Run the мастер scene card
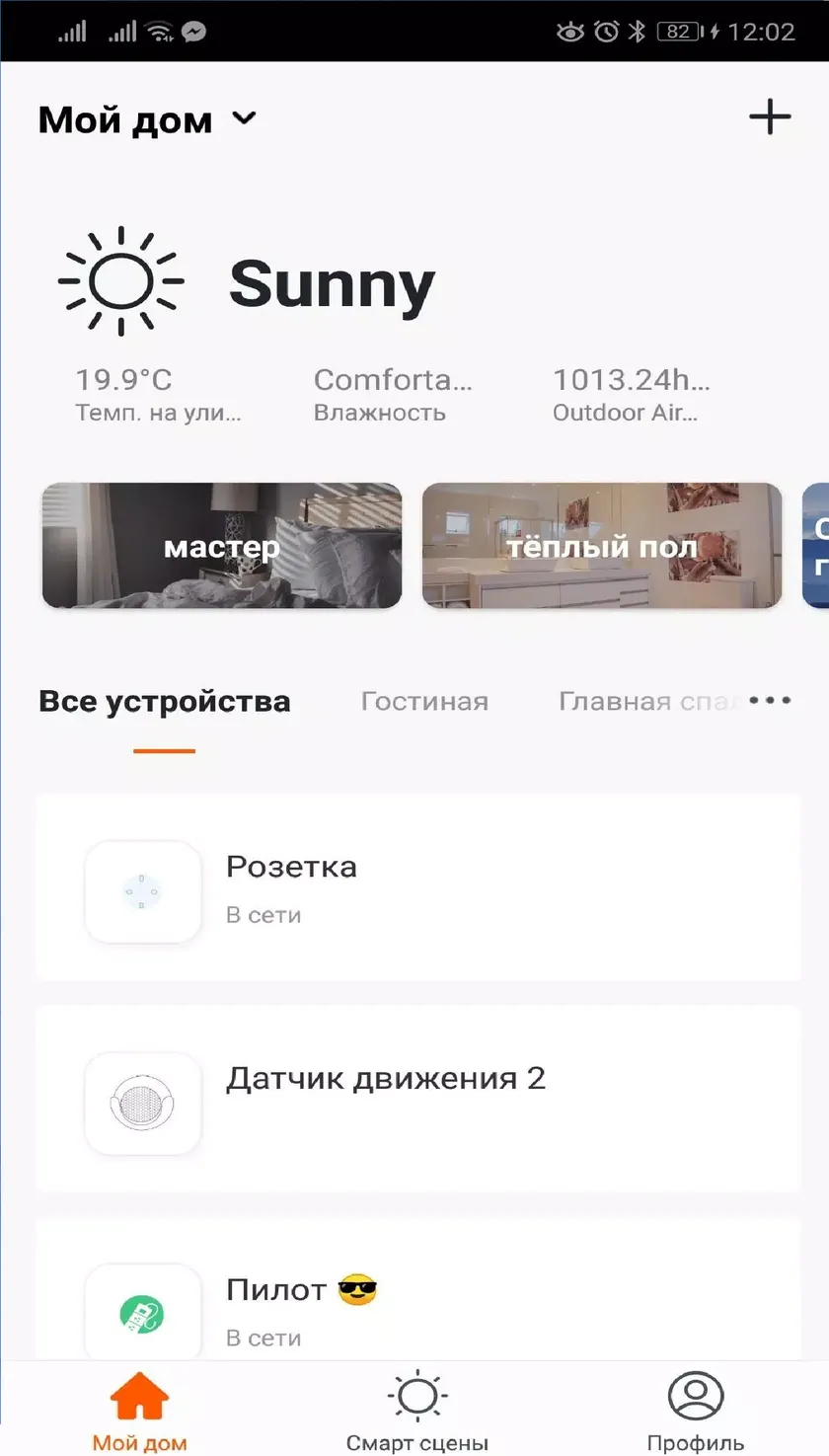The image size is (829, 1456). (x=222, y=546)
